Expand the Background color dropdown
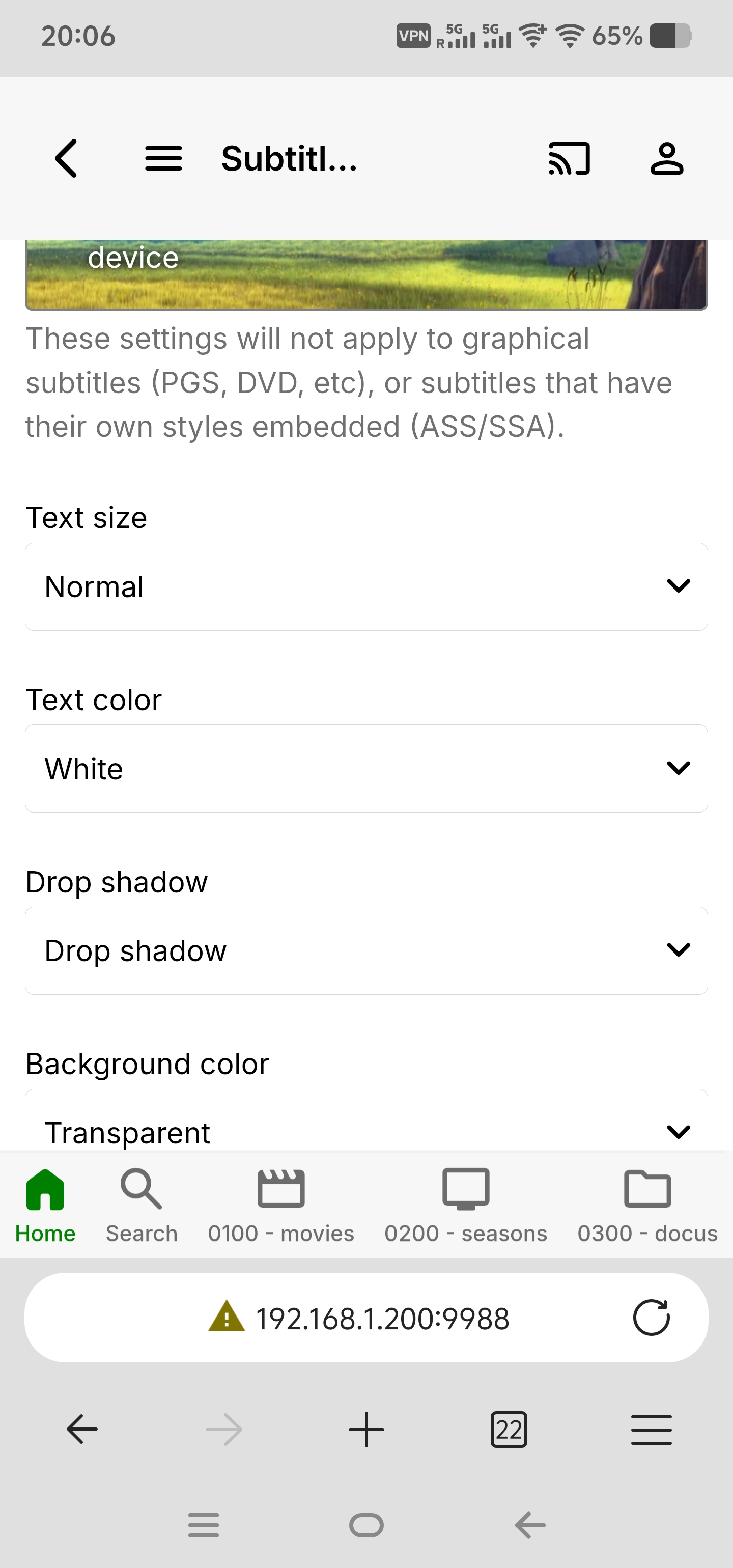 (366, 1126)
